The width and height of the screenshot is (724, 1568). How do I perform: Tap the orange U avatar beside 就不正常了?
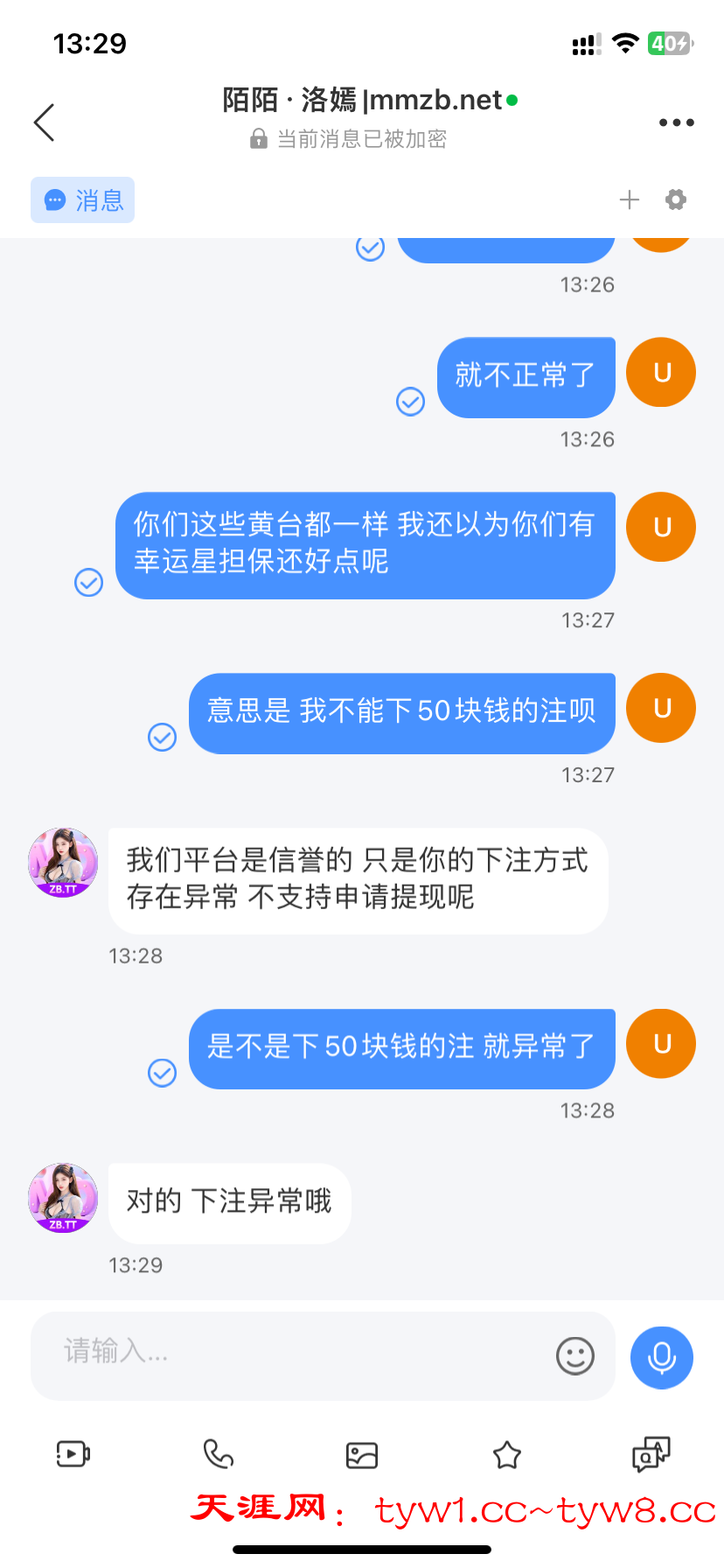[x=661, y=373]
